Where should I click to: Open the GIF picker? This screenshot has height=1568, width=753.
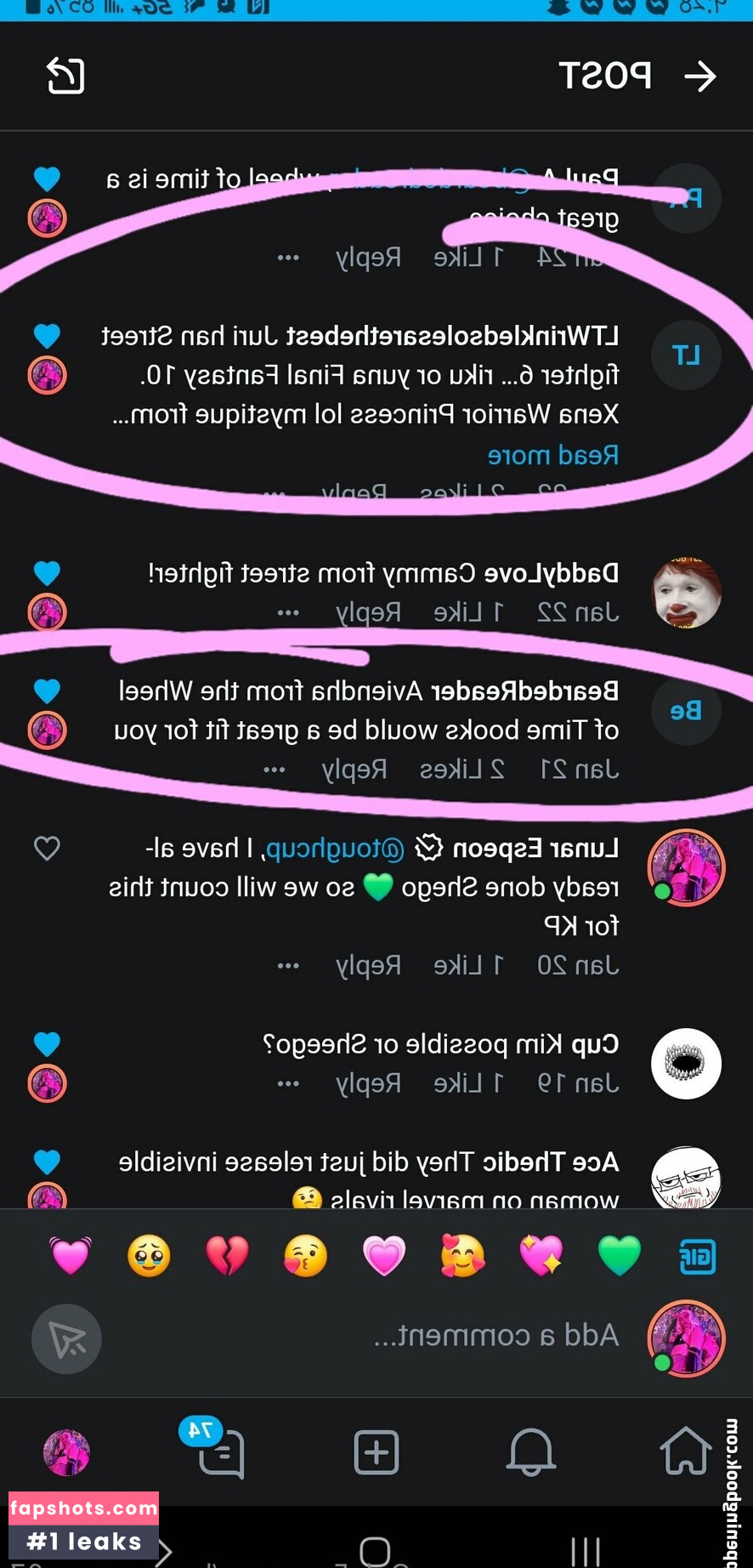pyautogui.click(x=697, y=1256)
